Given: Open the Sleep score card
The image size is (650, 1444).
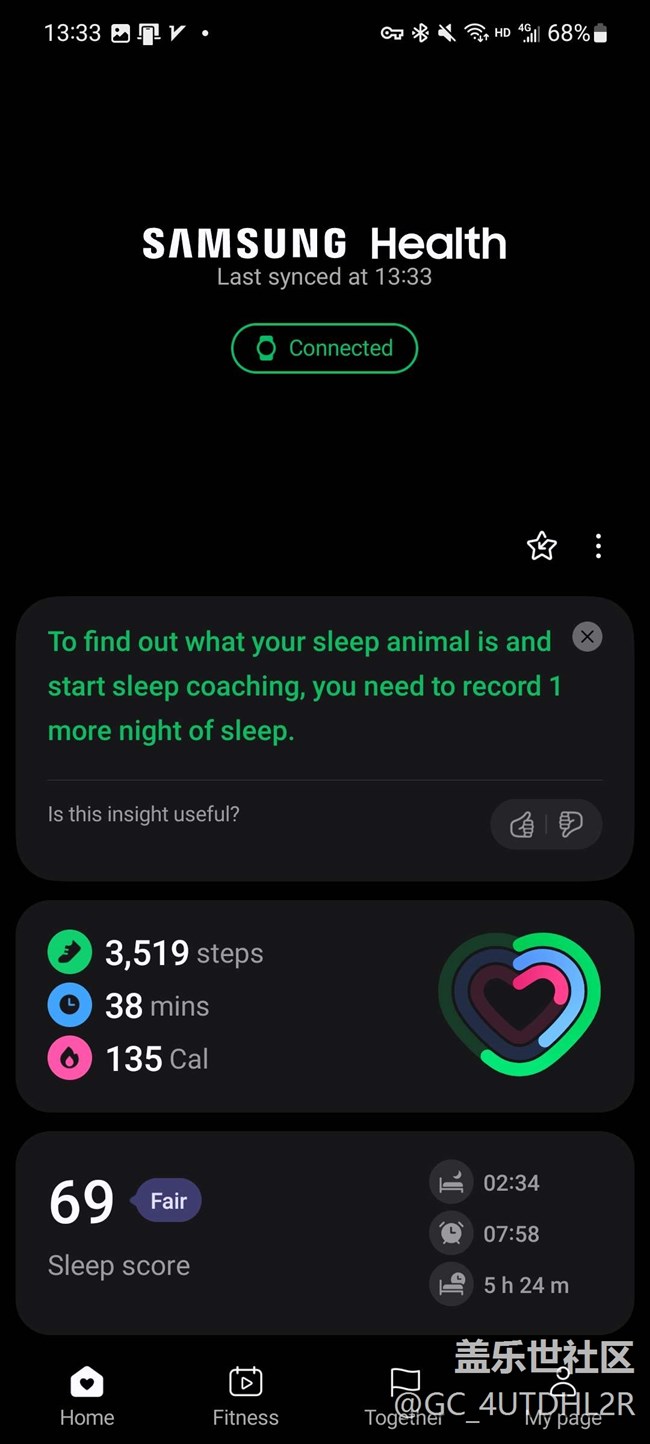Looking at the screenshot, I should point(324,1232).
